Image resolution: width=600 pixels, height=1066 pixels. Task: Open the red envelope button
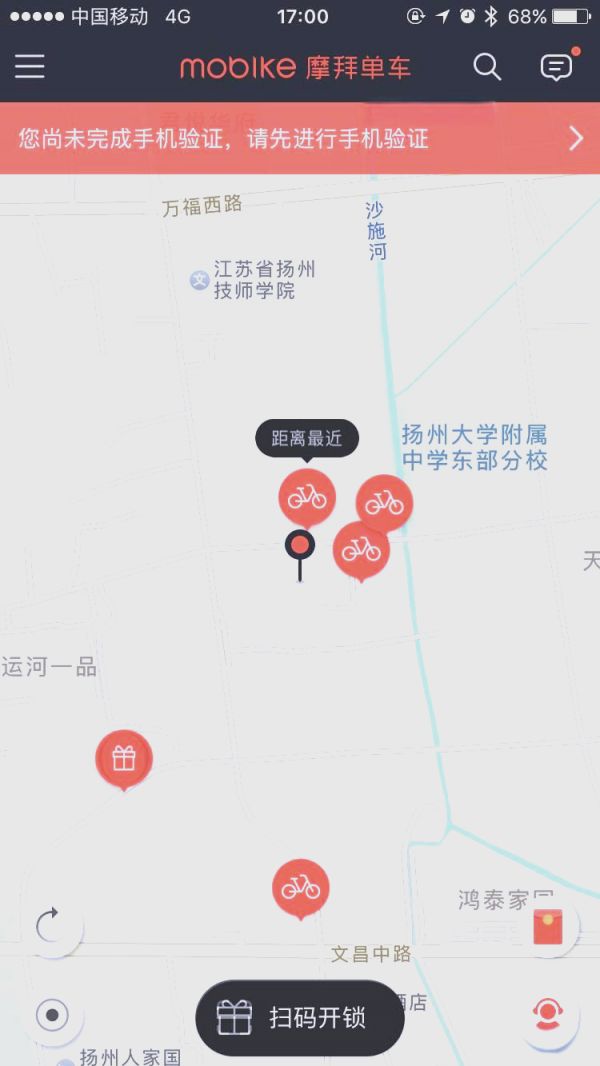pos(548,927)
